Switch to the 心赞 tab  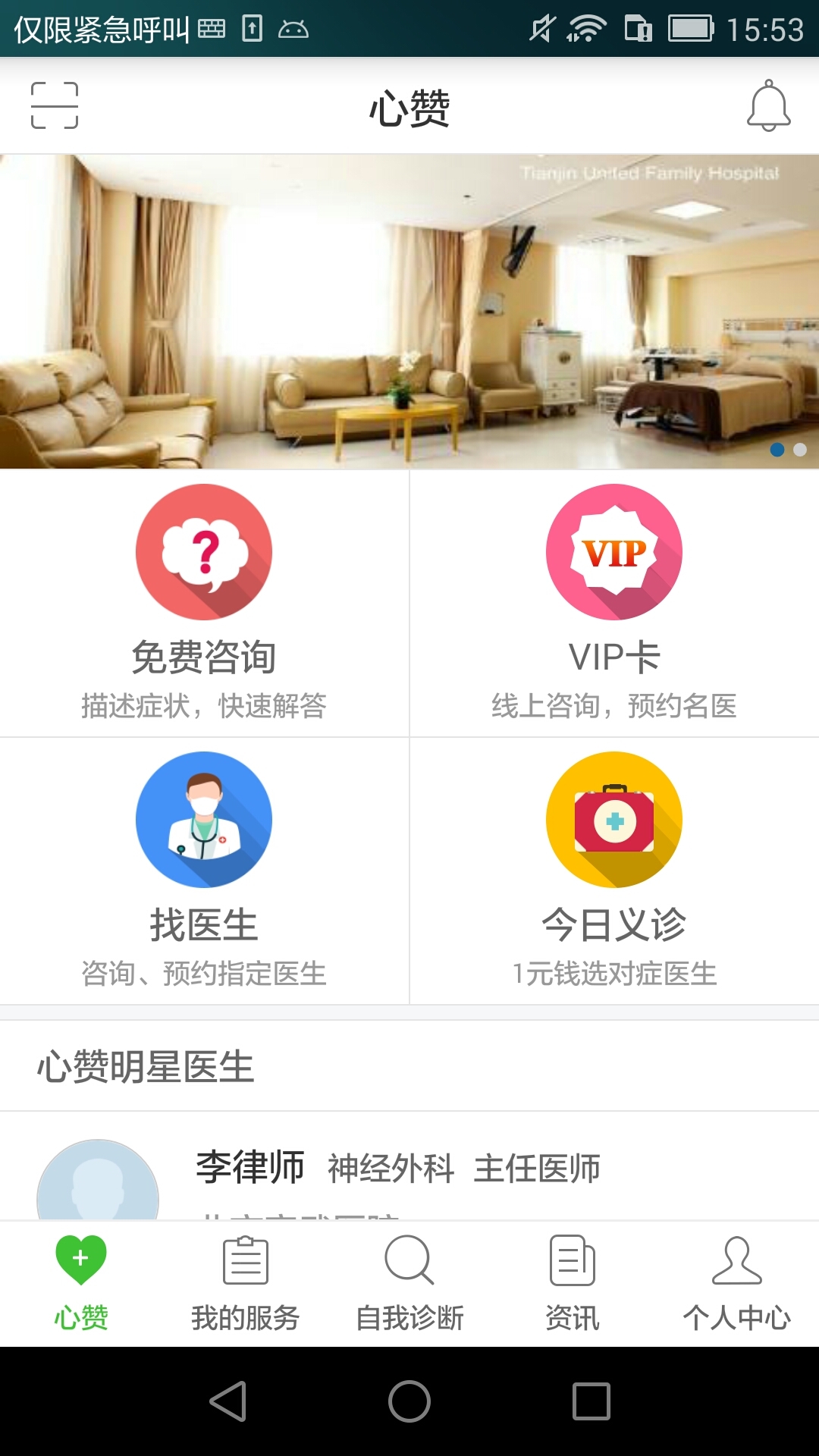[81, 1283]
